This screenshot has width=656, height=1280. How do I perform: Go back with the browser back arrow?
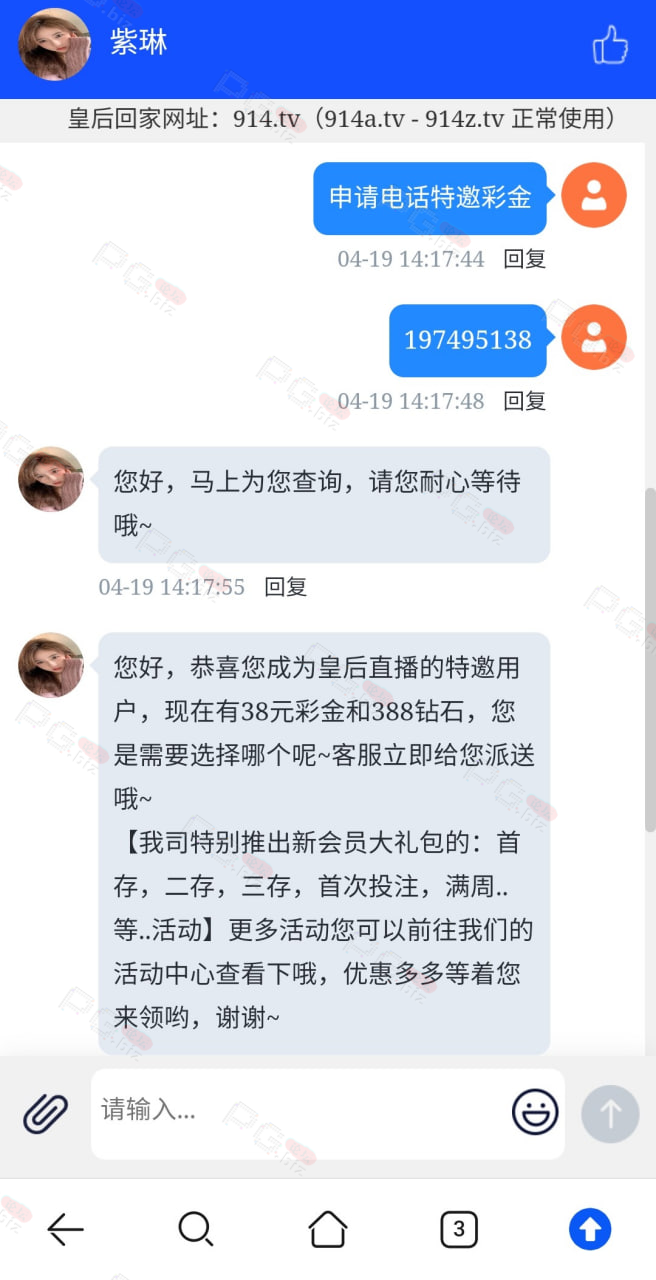66,1229
